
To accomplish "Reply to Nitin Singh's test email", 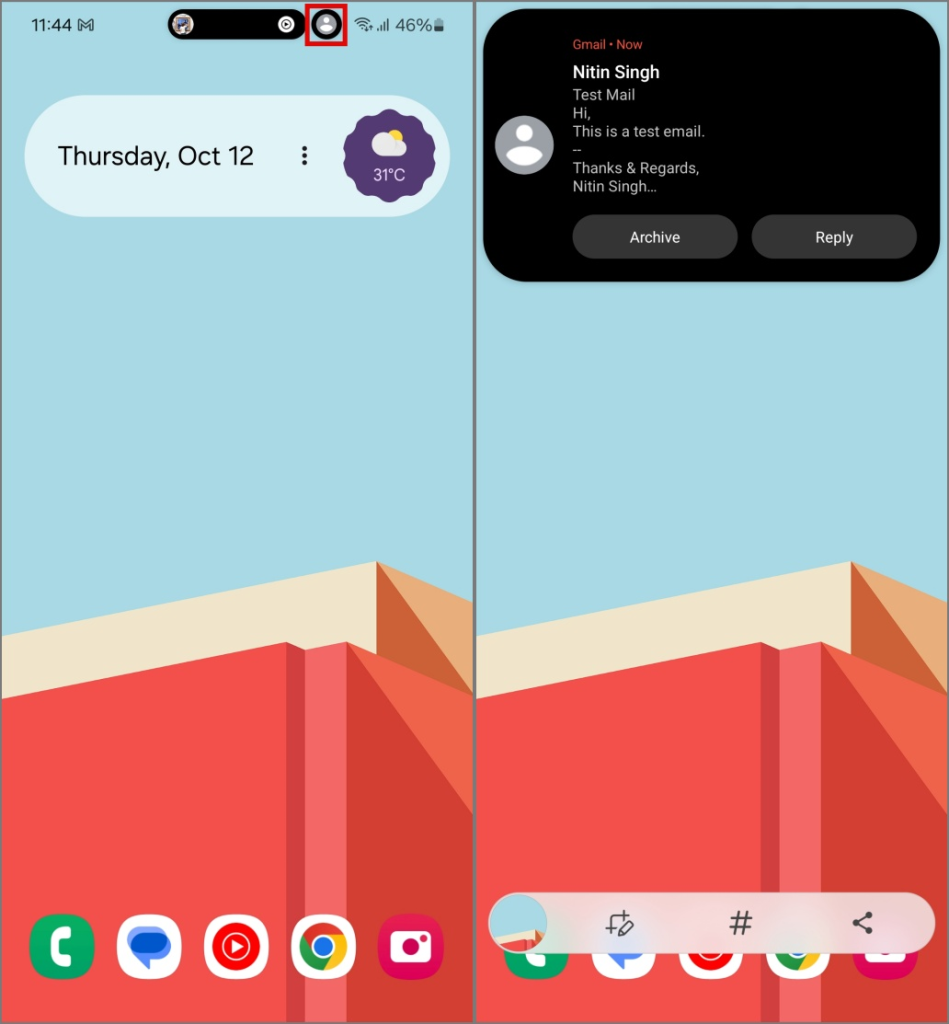I will (833, 237).
